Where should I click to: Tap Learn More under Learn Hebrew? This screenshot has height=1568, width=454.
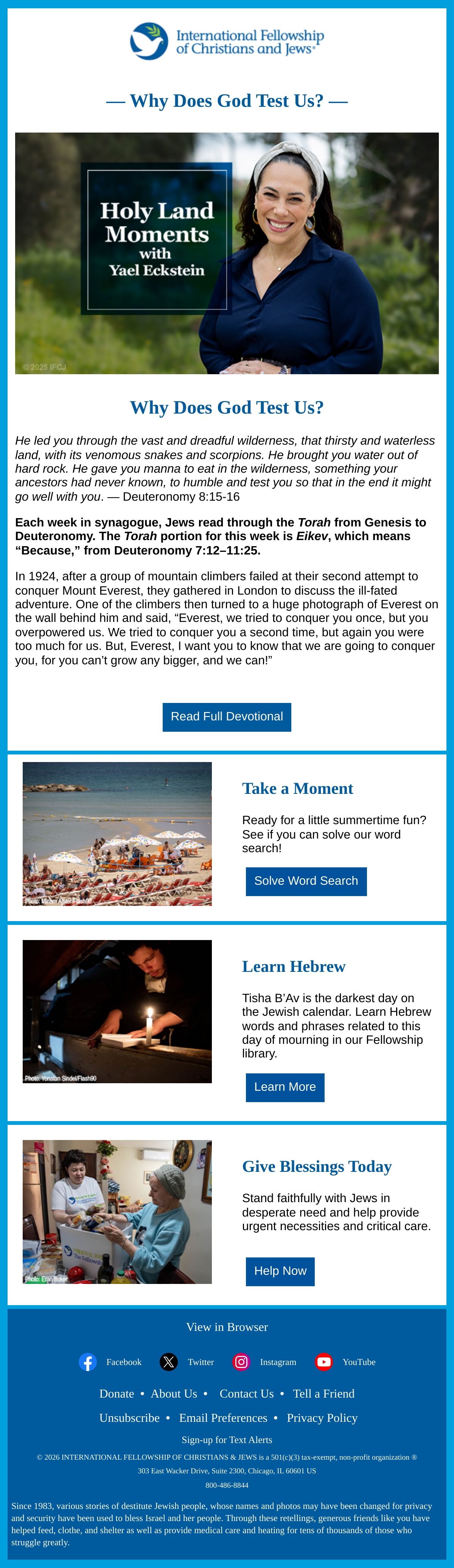click(285, 1087)
